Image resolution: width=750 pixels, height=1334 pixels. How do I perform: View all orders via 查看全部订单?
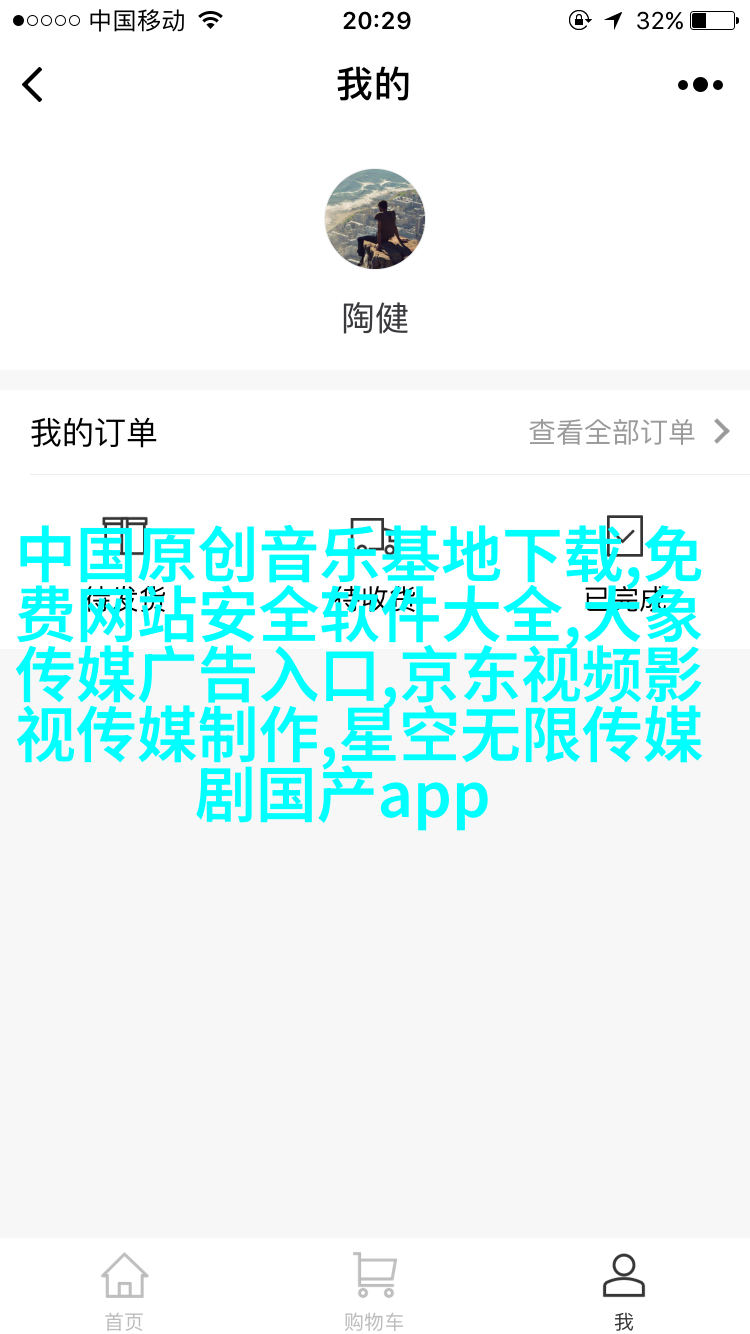629,432
